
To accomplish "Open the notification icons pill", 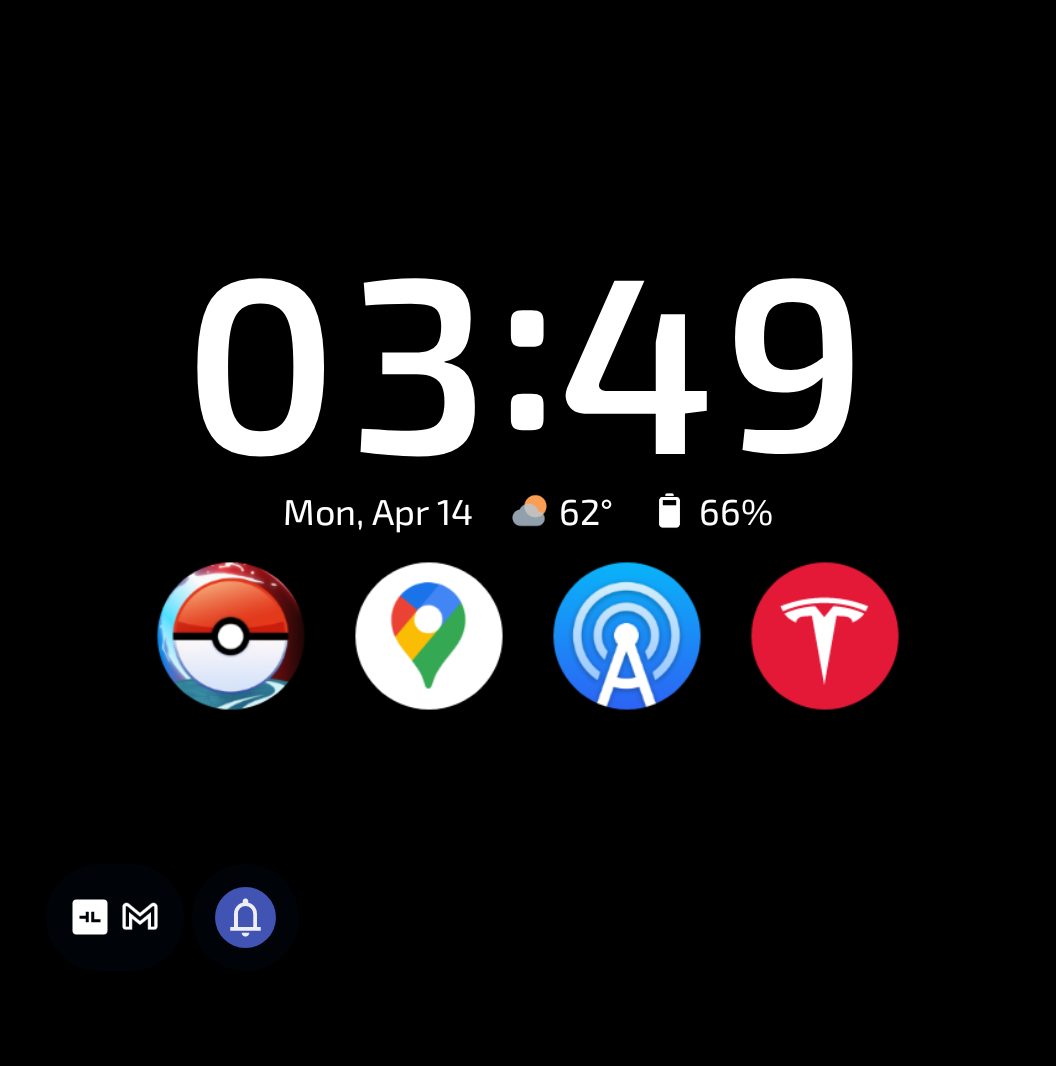I will 115,917.
